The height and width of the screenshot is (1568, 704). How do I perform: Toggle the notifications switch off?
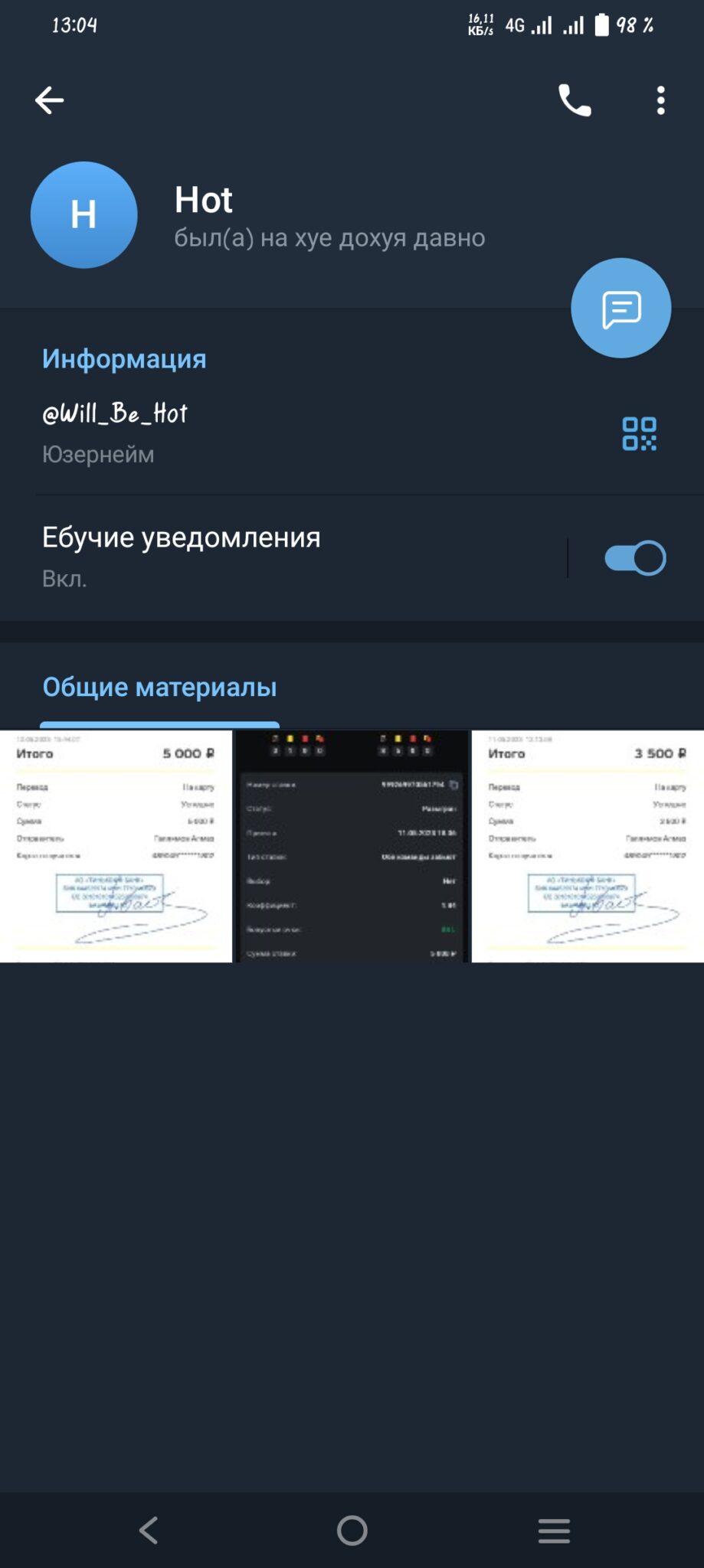(x=635, y=557)
